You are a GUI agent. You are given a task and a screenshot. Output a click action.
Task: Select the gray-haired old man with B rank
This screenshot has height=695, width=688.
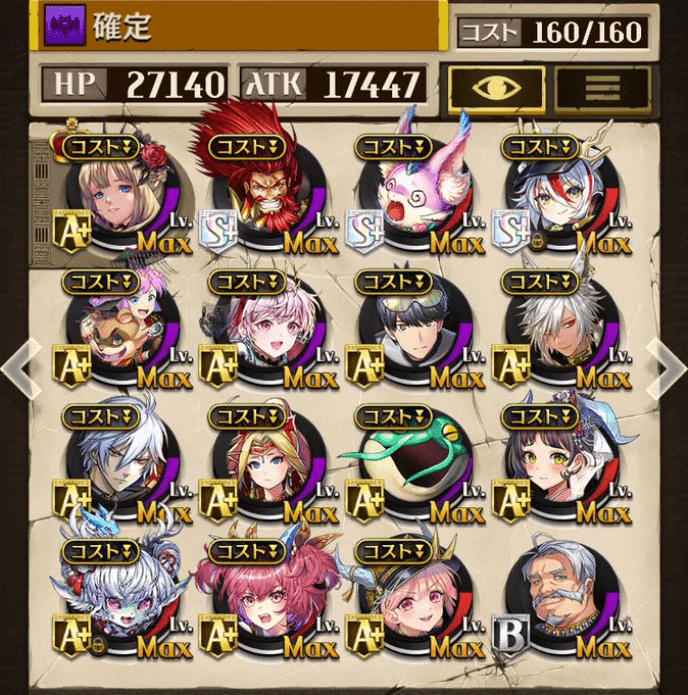557,597
